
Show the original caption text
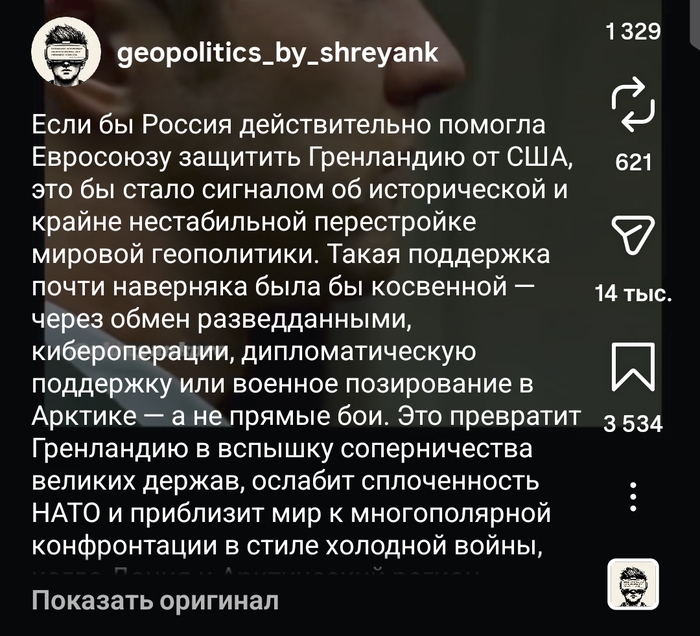(x=155, y=601)
